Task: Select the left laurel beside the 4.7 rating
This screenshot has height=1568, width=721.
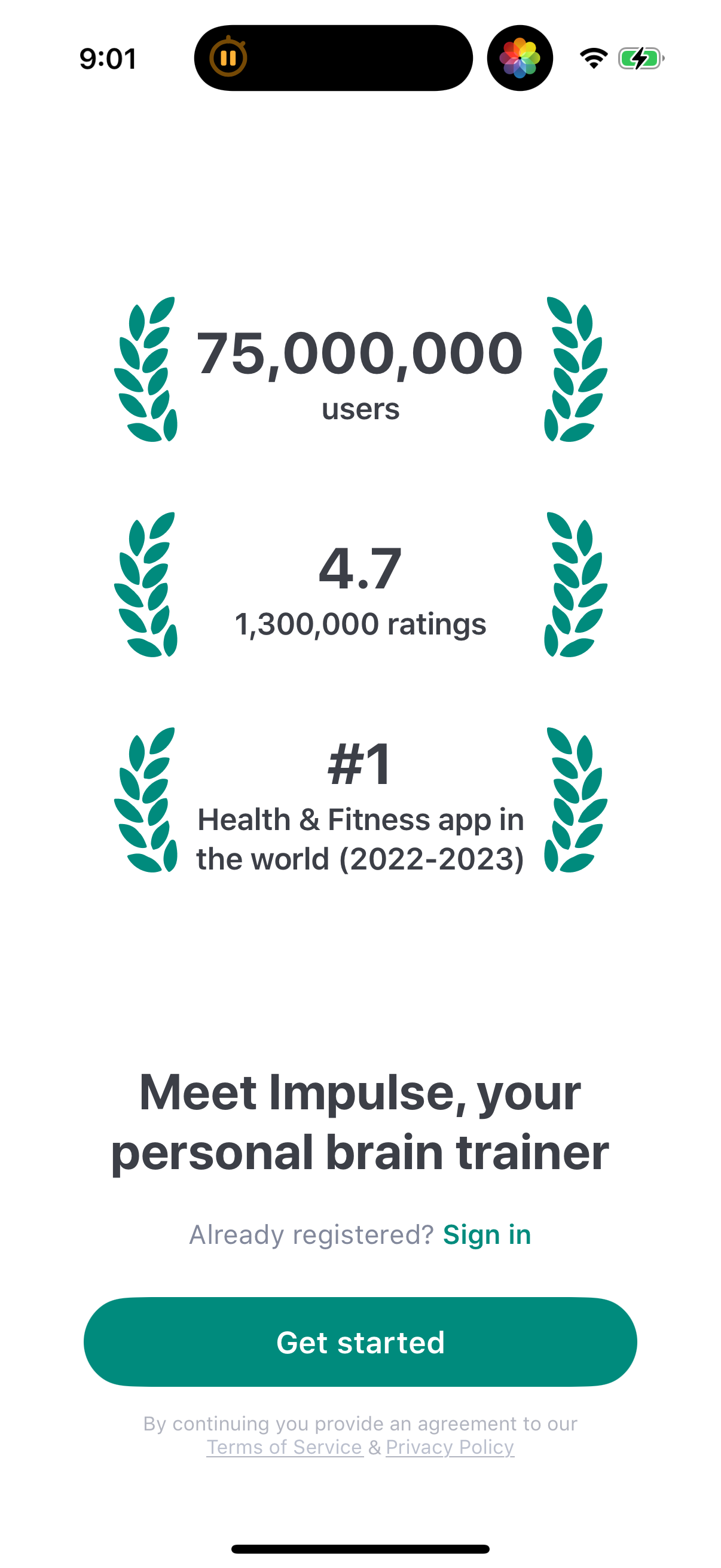Action: click(148, 585)
